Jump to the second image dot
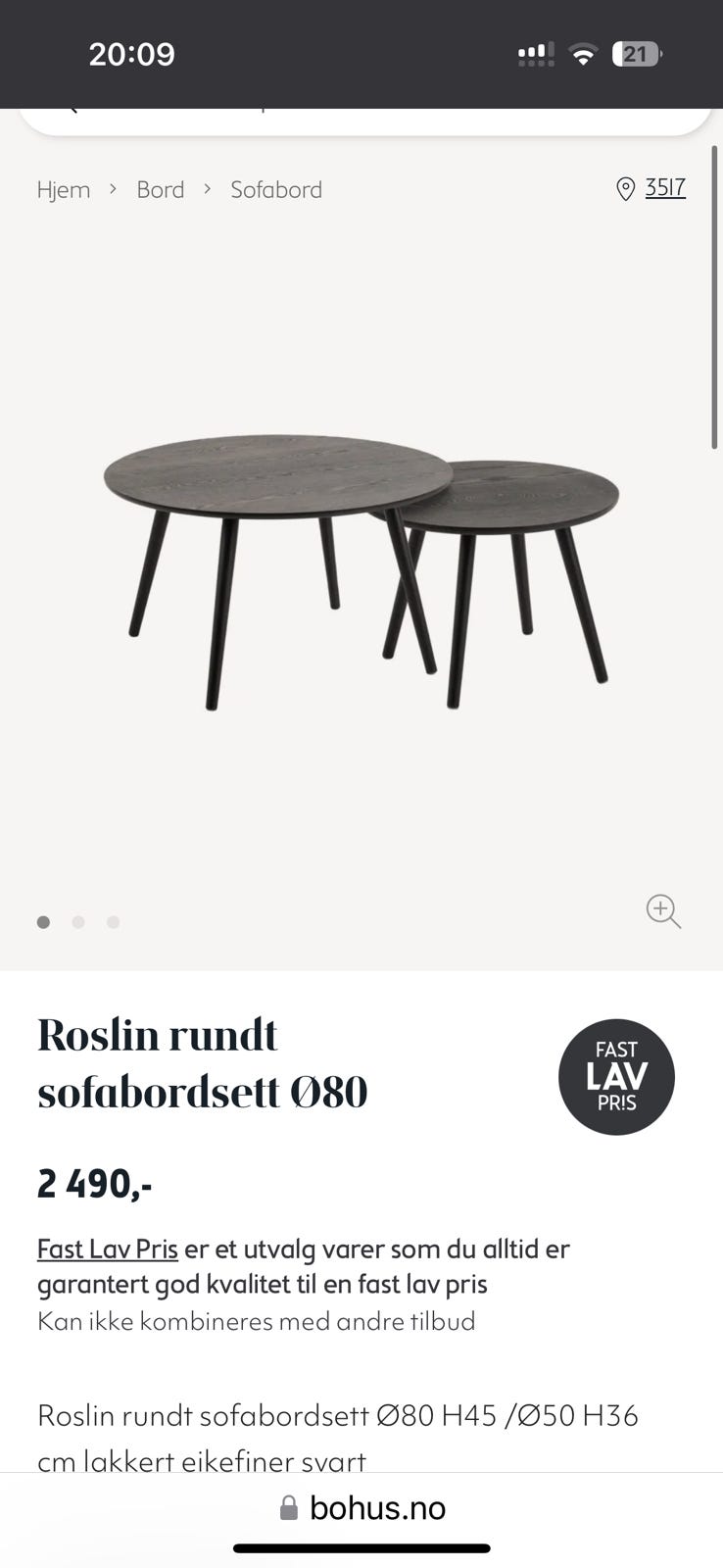Image resolution: width=723 pixels, height=1568 pixels. coord(78,922)
